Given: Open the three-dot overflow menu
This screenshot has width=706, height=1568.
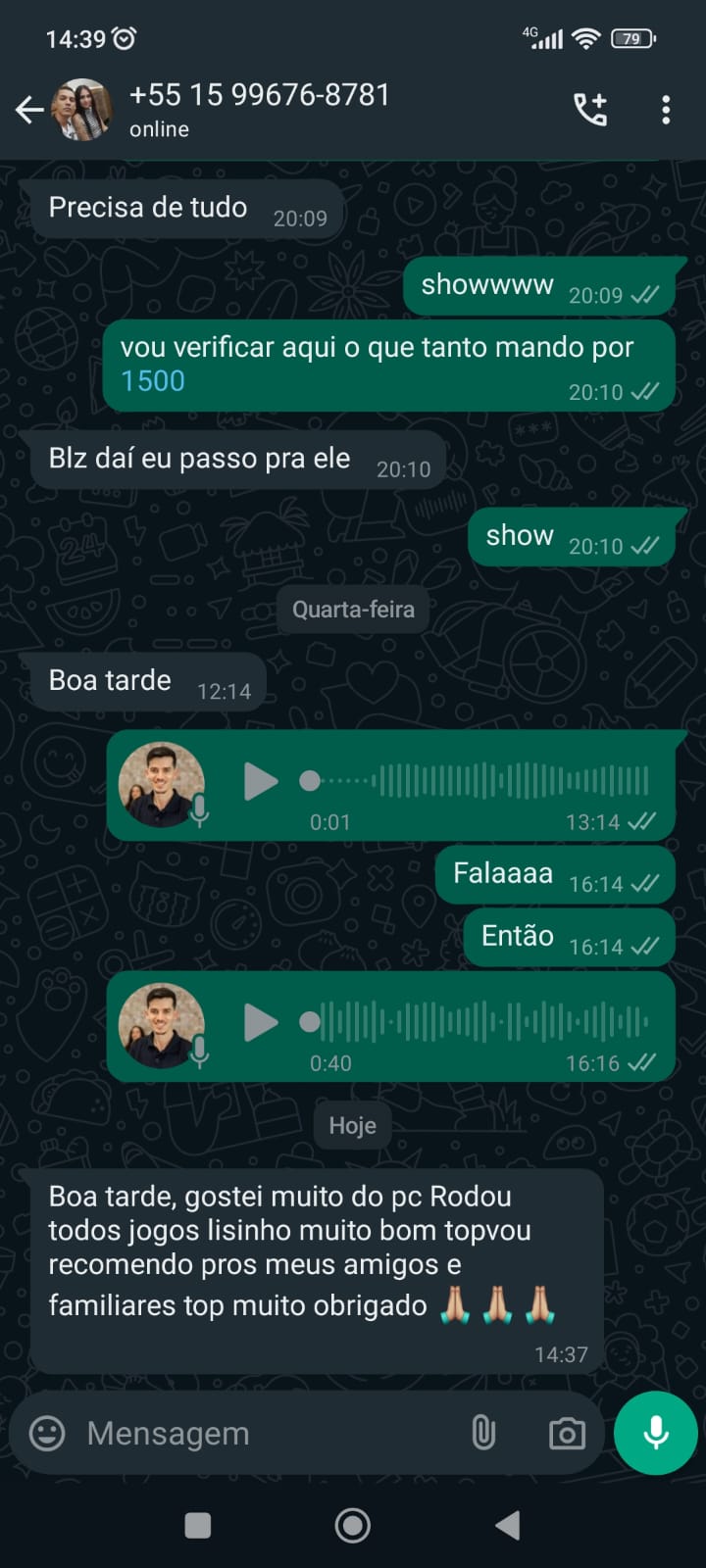Looking at the screenshot, I should point(666,110).
